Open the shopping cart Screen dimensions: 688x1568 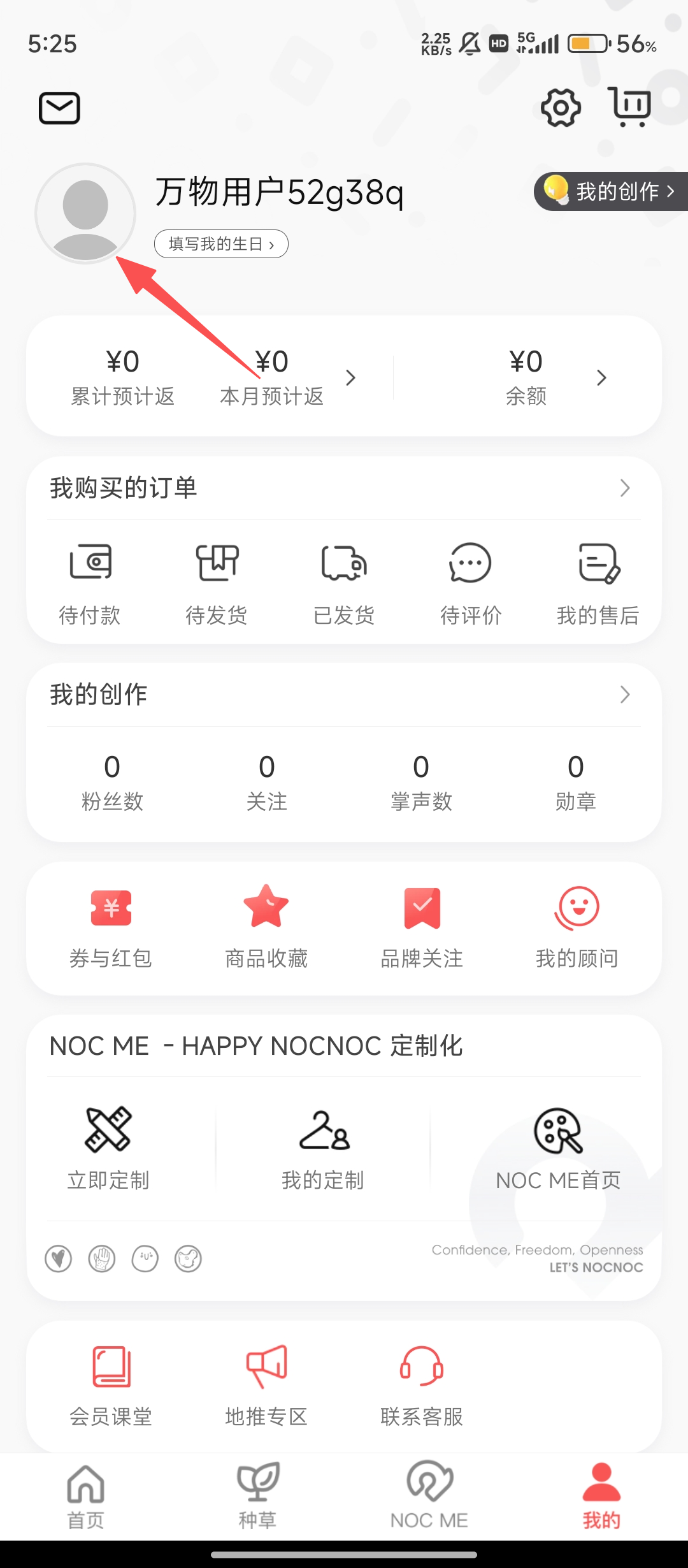[631, 107]
